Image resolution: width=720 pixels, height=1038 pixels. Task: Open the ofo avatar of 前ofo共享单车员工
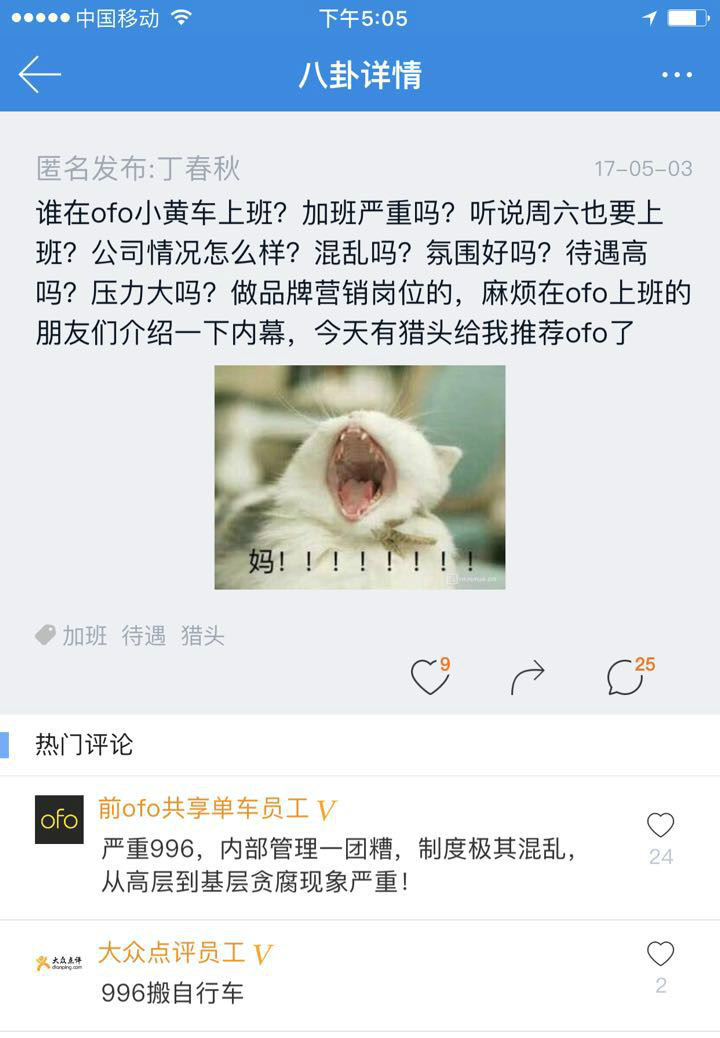pyautogui.click(x=59, y=820)
